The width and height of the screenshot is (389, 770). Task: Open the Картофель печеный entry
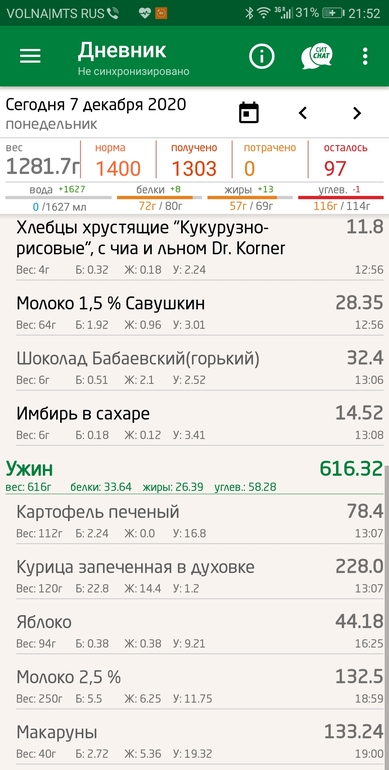(x=194, y=522)
